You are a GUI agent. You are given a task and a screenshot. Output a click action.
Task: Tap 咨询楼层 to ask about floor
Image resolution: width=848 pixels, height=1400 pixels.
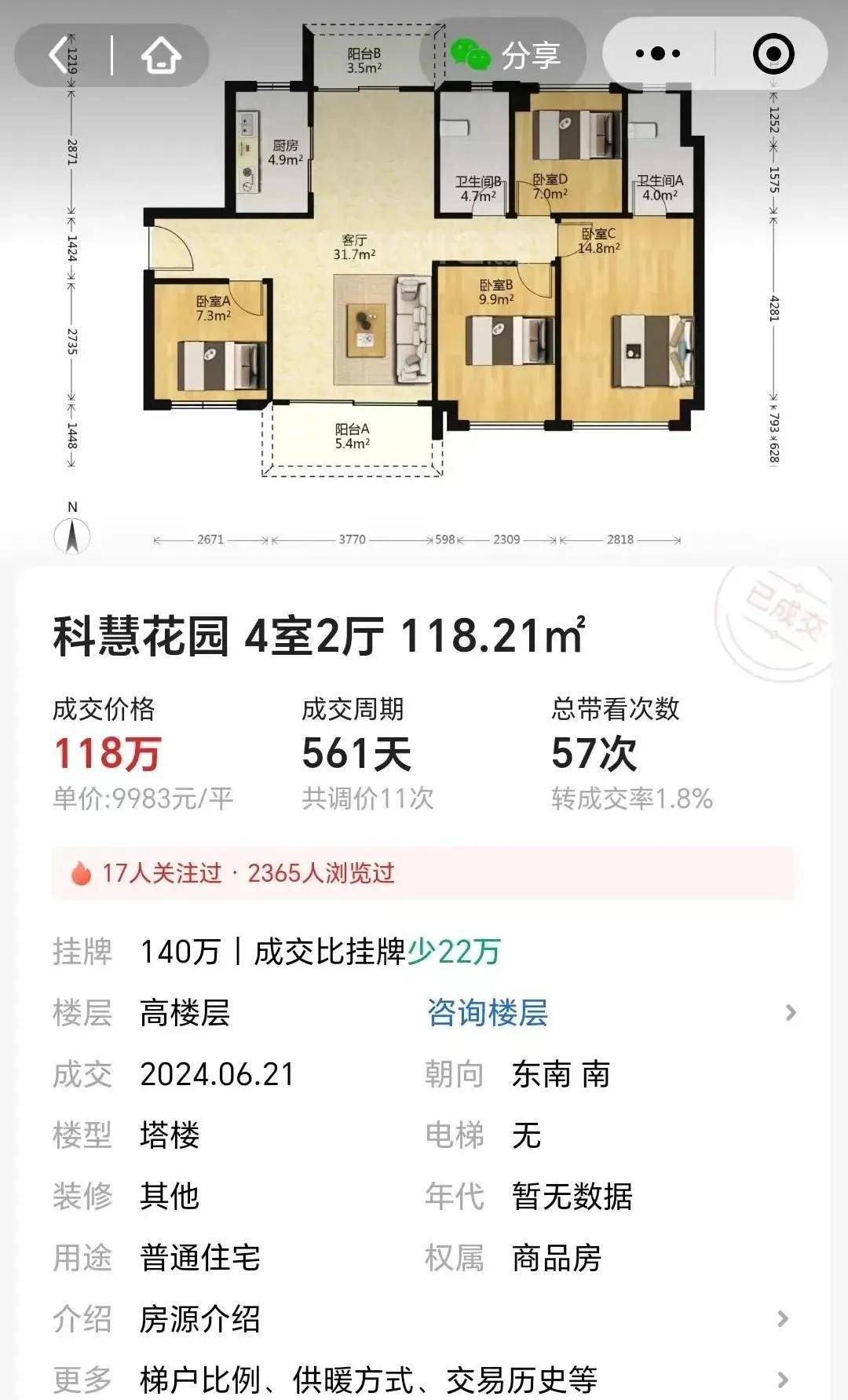(x=487, y=1013)
